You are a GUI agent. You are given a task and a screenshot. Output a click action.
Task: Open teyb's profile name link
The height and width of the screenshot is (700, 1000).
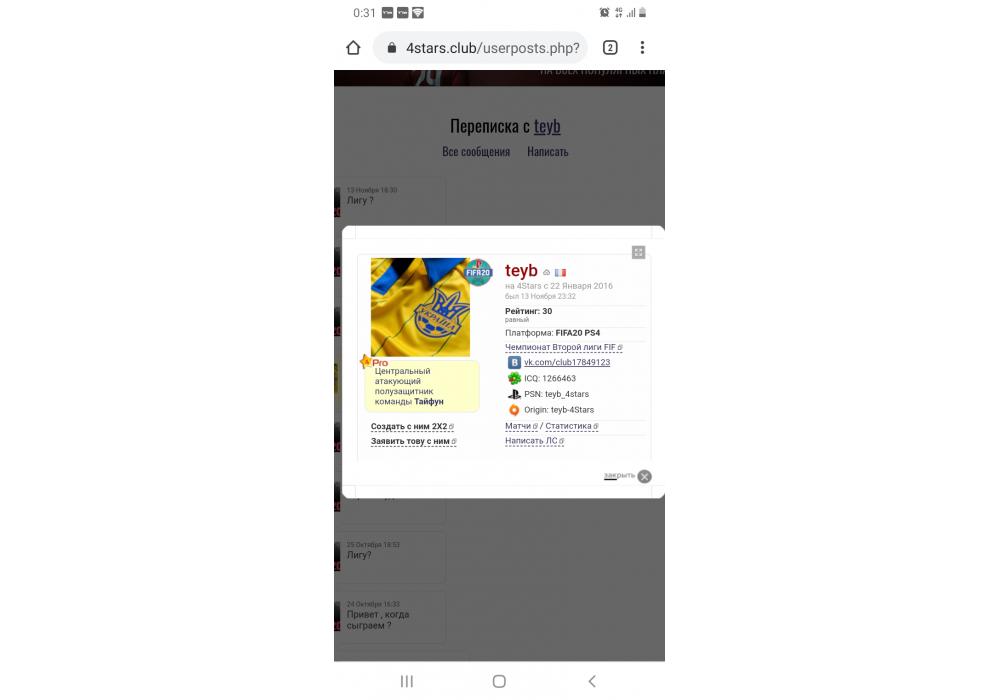(521, 271)
